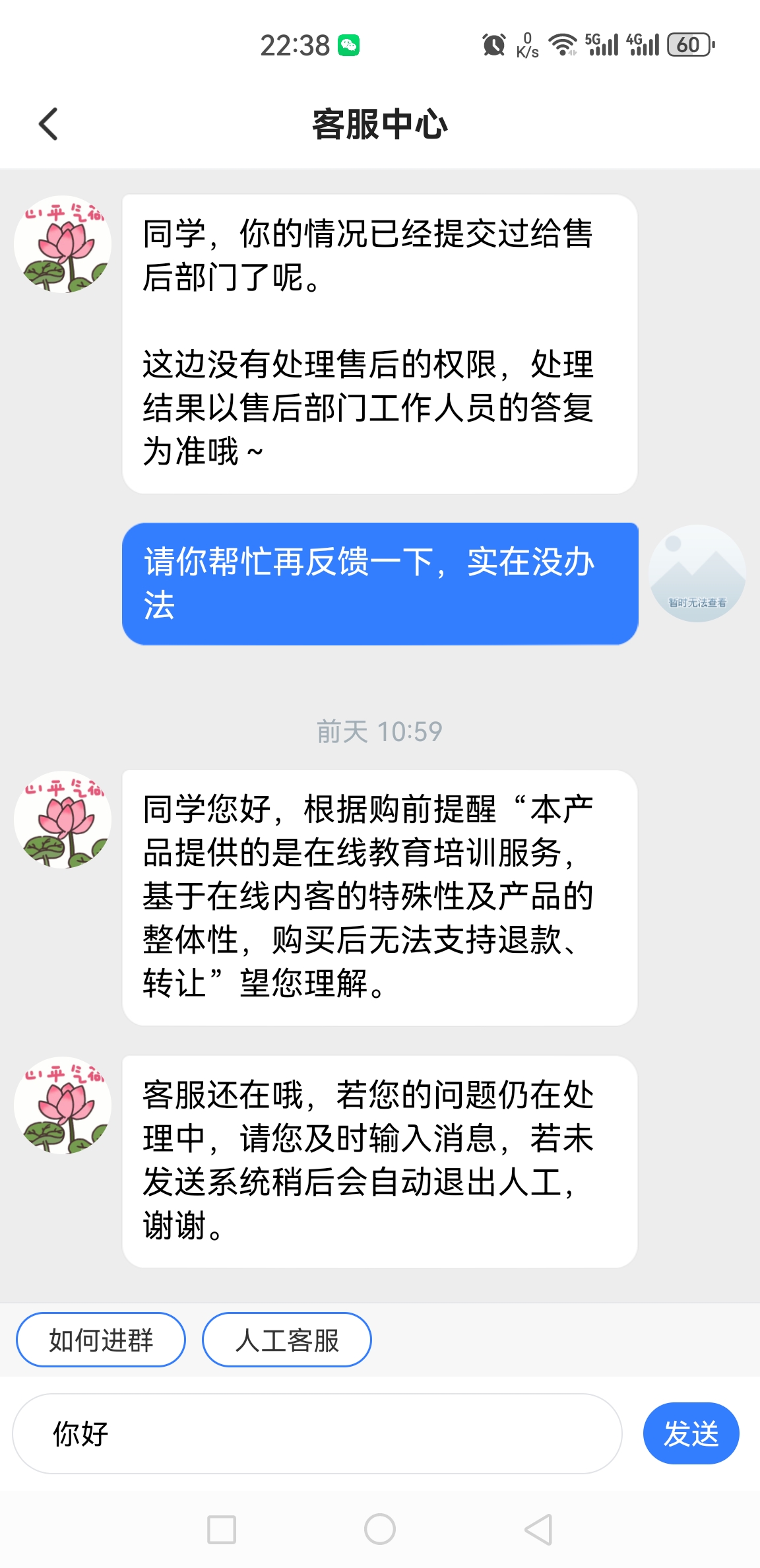Viewport: 760px width, 1568px height.
Task: Request 人工客服 live agent
Action: tap(287, 1340)
